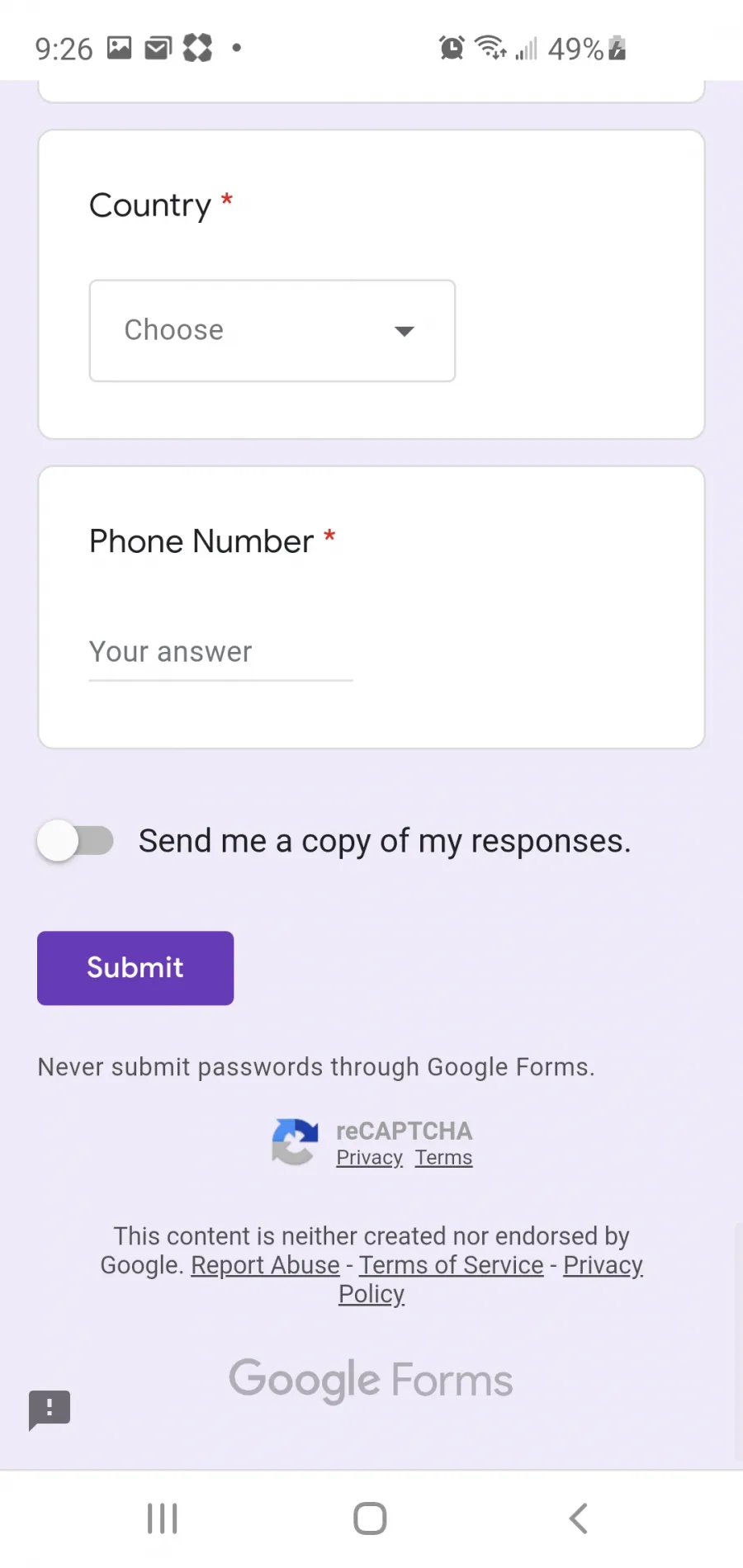Image resolution: width=743 pixels, height=1568 pixels.
Task: Open the reCAPTCHA Terms link
Action: tap(443, 1158)
